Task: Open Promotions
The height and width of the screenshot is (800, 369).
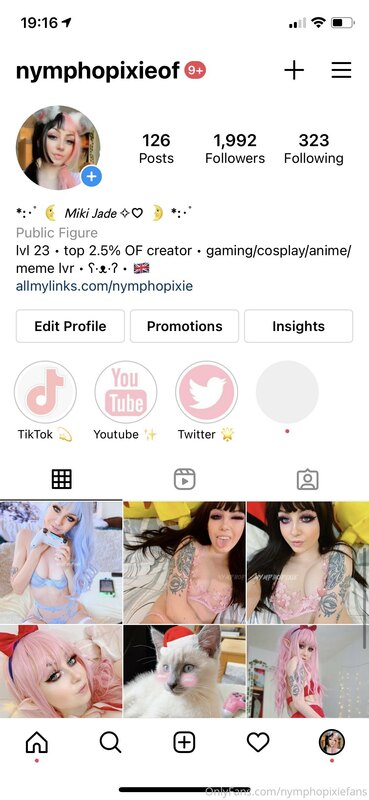Action: tap(184, 326)
